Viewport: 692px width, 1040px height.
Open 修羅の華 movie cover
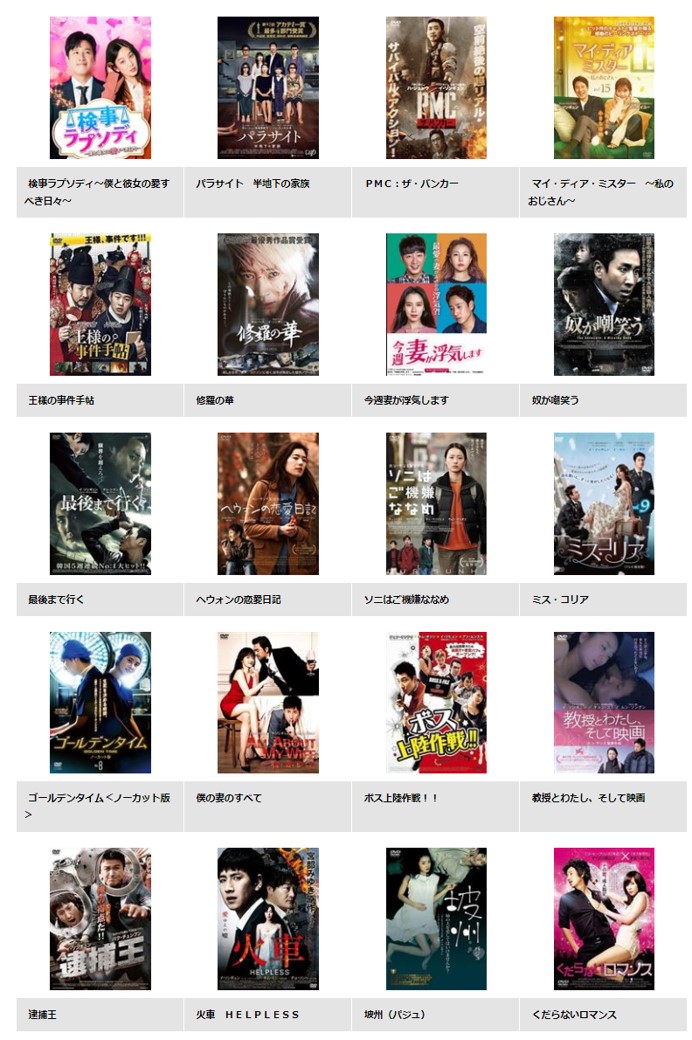pyautogui.click(x=268, y=304)
